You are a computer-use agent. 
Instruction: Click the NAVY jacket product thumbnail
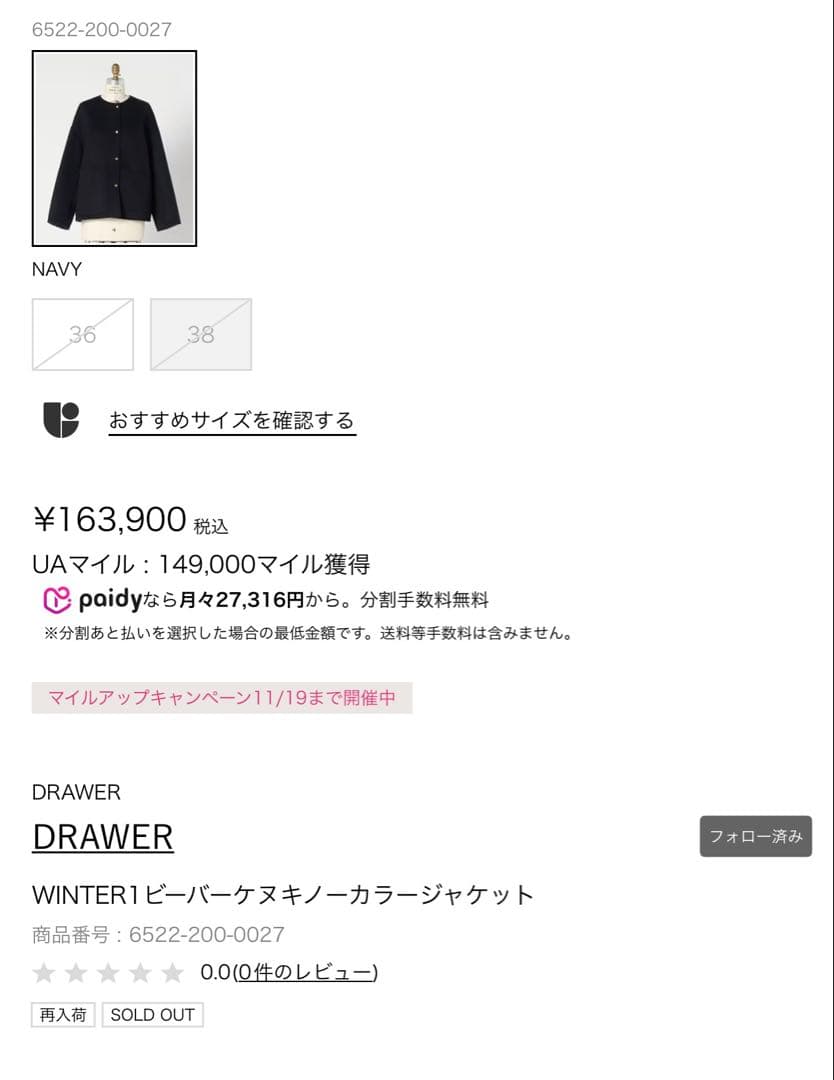114,151
